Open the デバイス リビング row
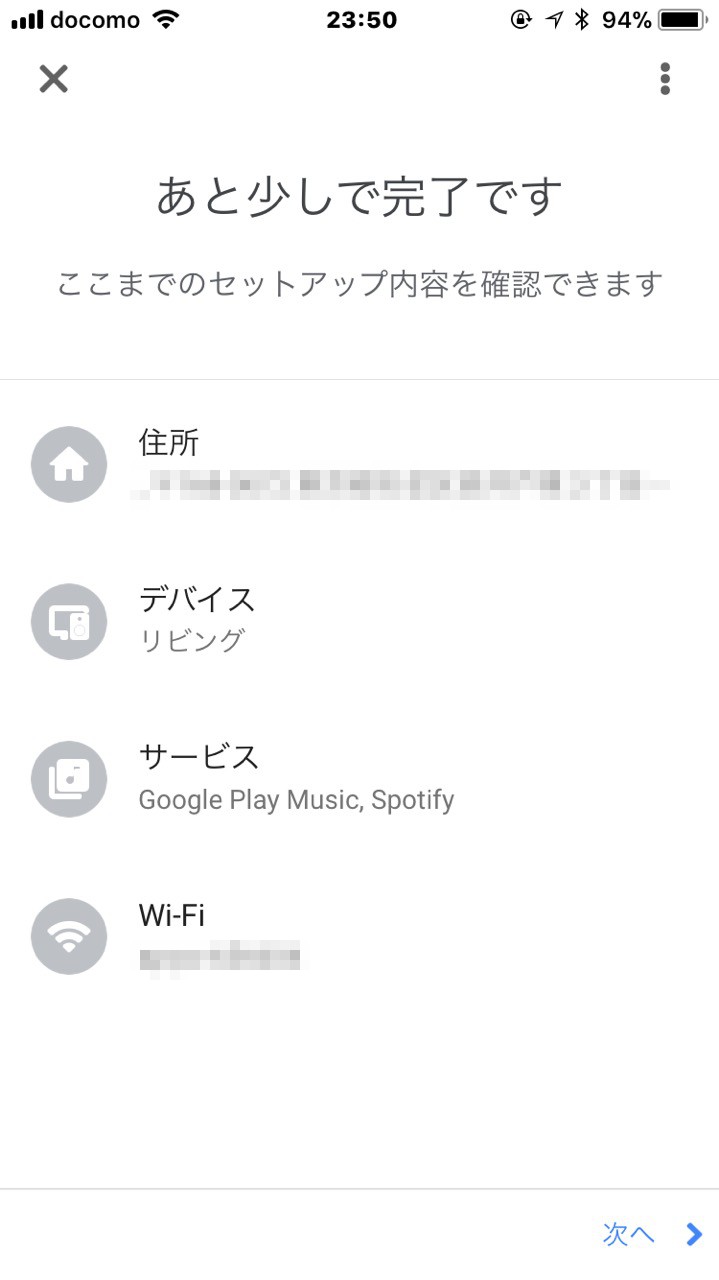The height and width of the screenshot is (1280, 719). click(359, 621)
